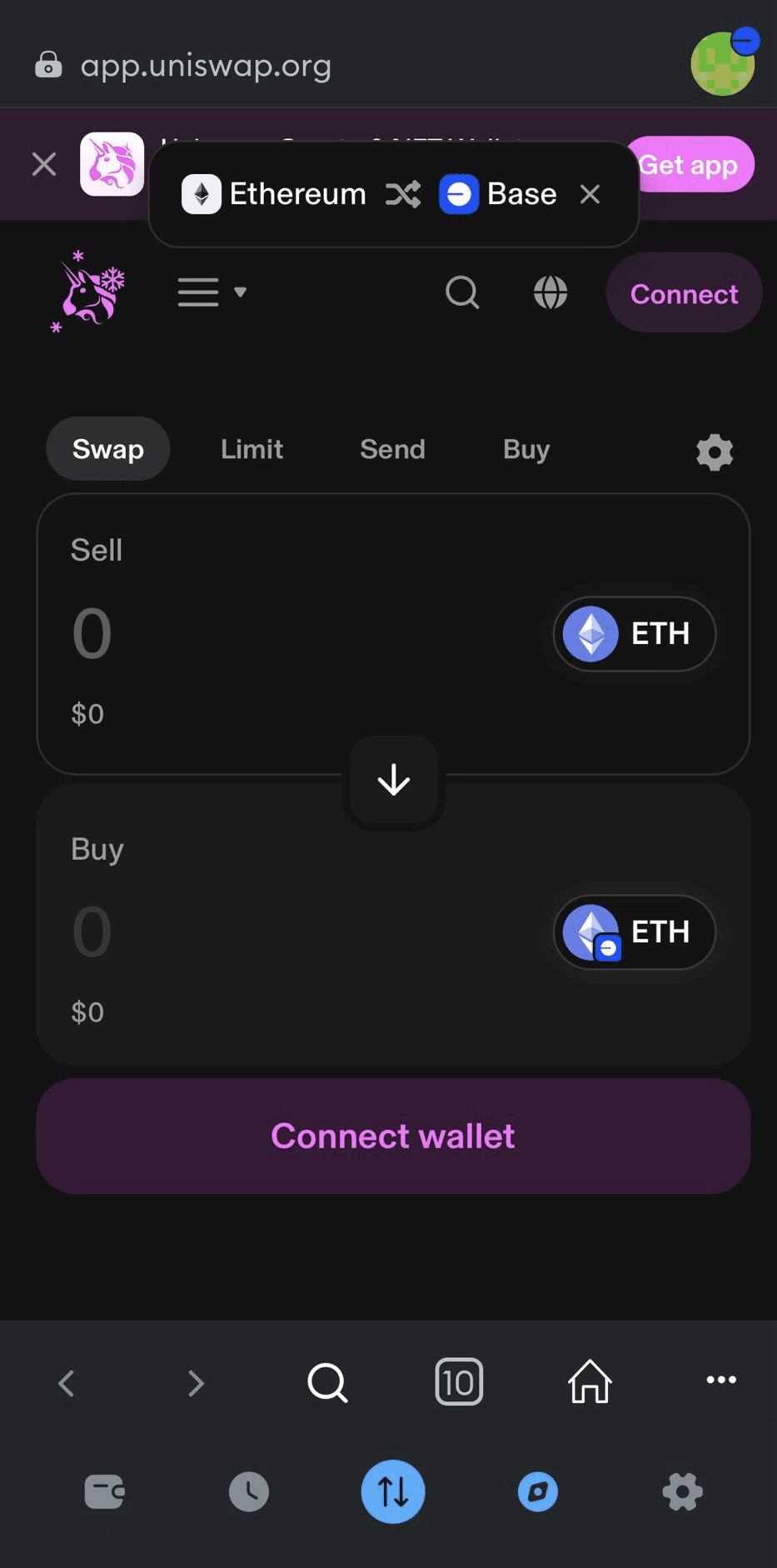
Task: Choose the Sell token ETH selector
Action: coord(634,633)
